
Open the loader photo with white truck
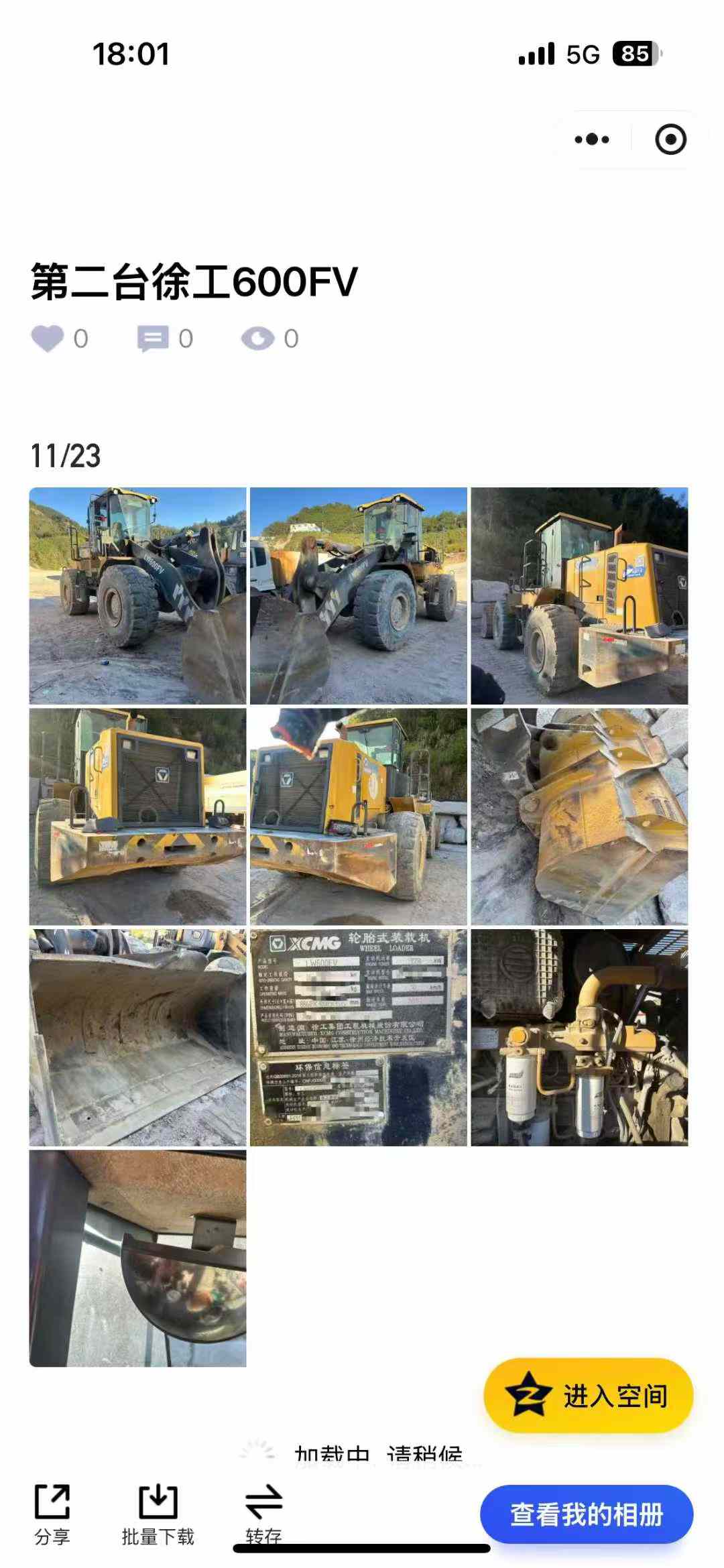358,595
